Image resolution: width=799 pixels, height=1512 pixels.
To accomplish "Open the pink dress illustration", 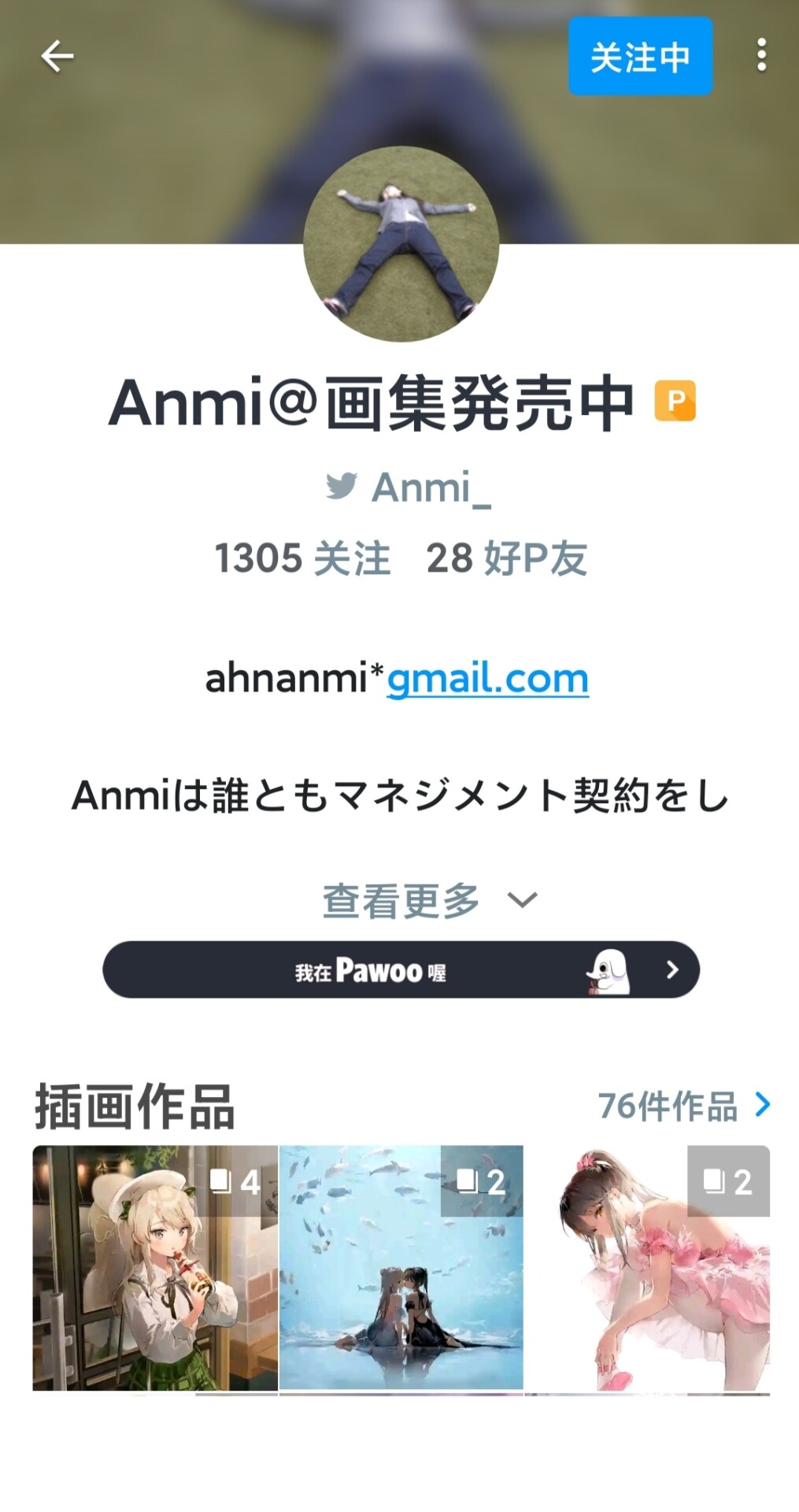I will click(x=647, y=1268).
